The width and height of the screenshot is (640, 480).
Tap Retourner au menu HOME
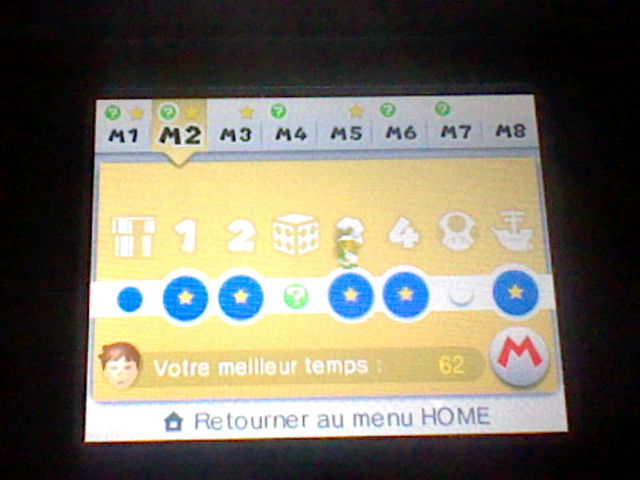pyautogui.click(x=327, y=419)
